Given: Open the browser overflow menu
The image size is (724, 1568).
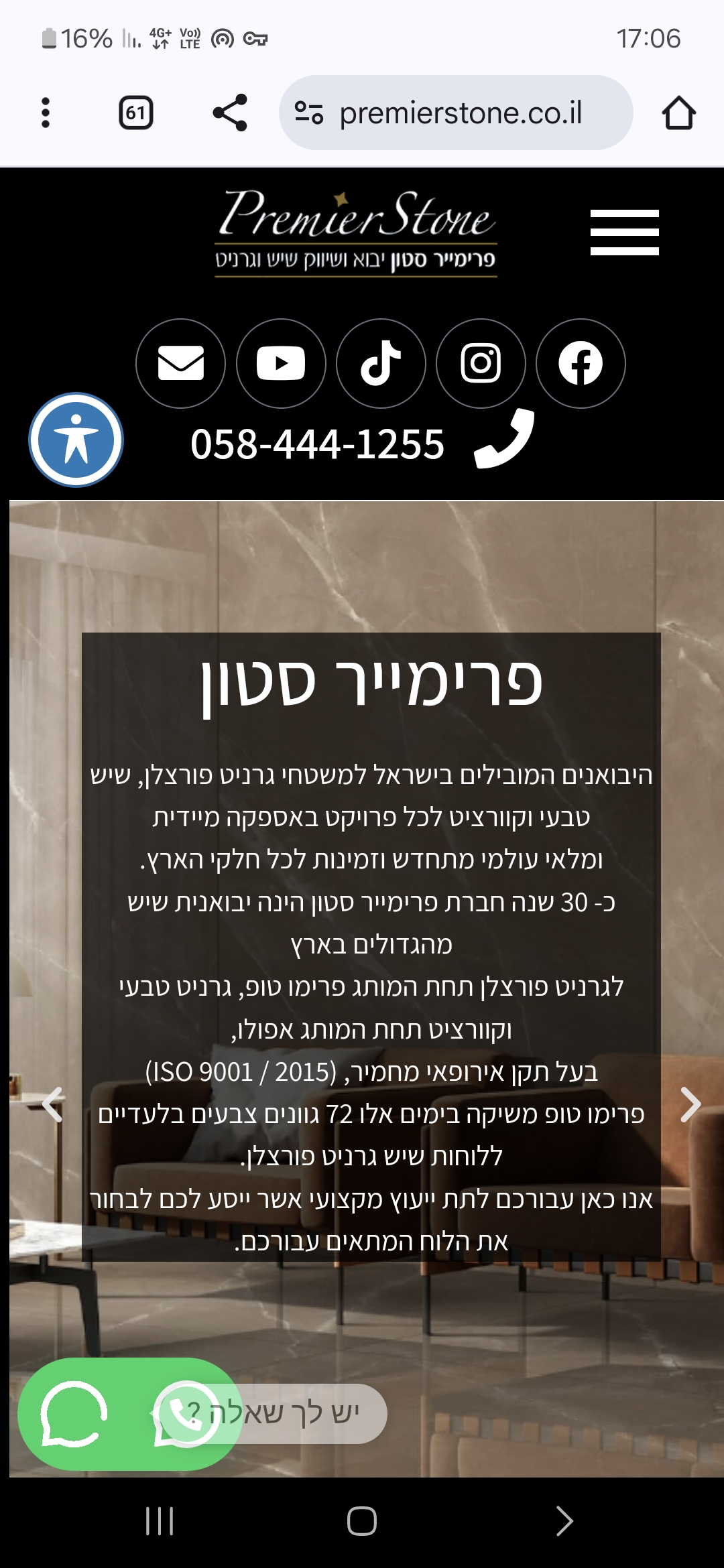Looking at the screenshot, I should pos(46,113).
